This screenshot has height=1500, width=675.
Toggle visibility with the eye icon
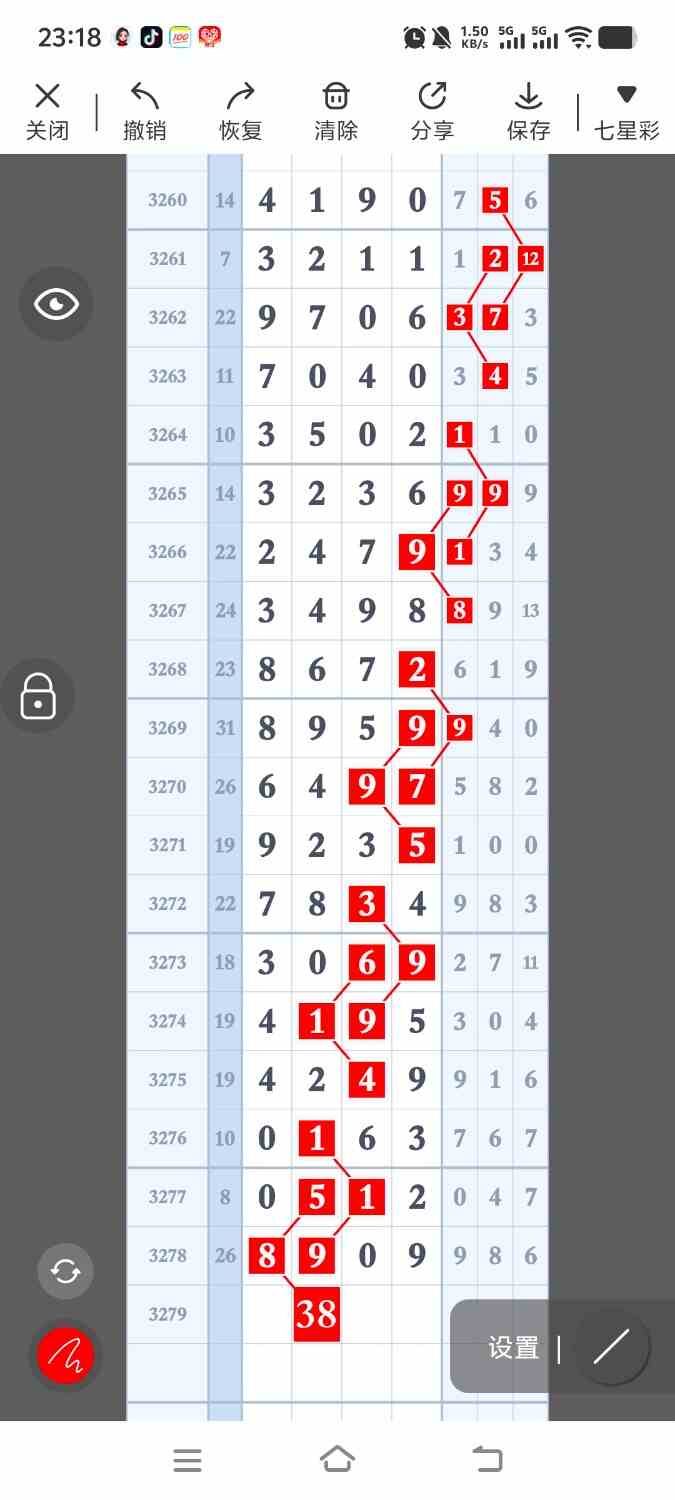(x=56, y=304)
